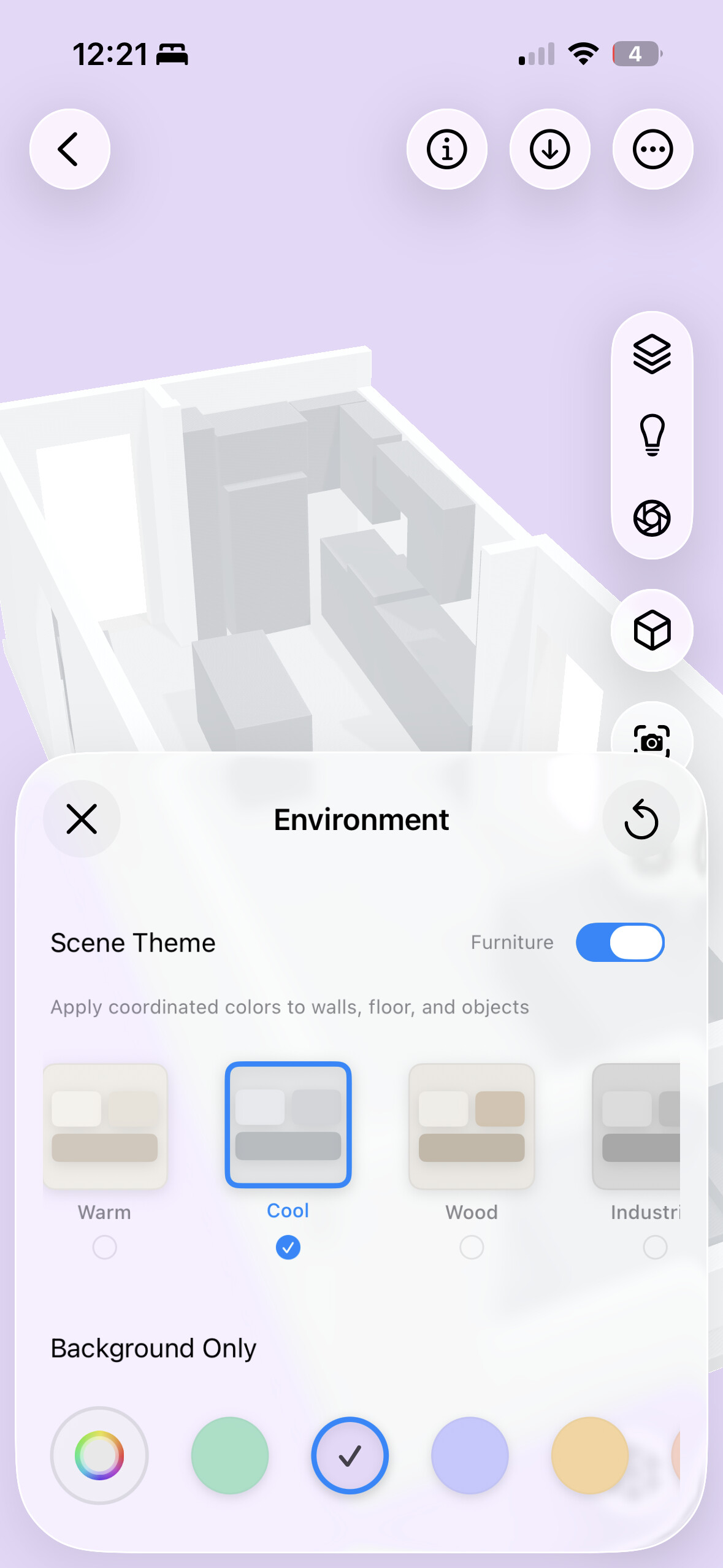Open the custom color picker wheel
Screen dimensions: 723x1568
[x=99, y=1455]
